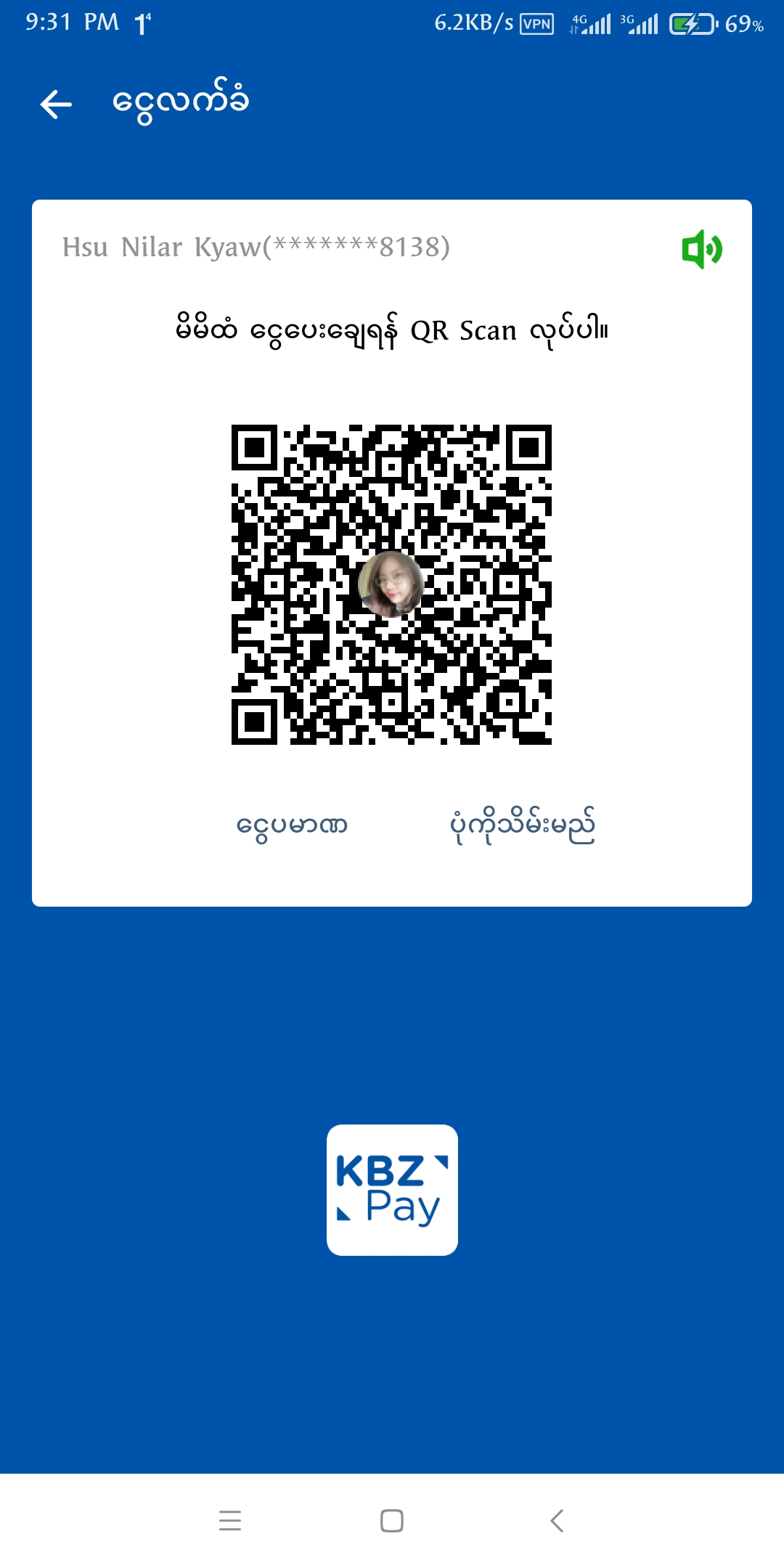Tap ငွေပမာဏ to set amount
Image resolution: width=784 pixels, height=1568 pixels.
pyautogui.click(x=292, y=825)
